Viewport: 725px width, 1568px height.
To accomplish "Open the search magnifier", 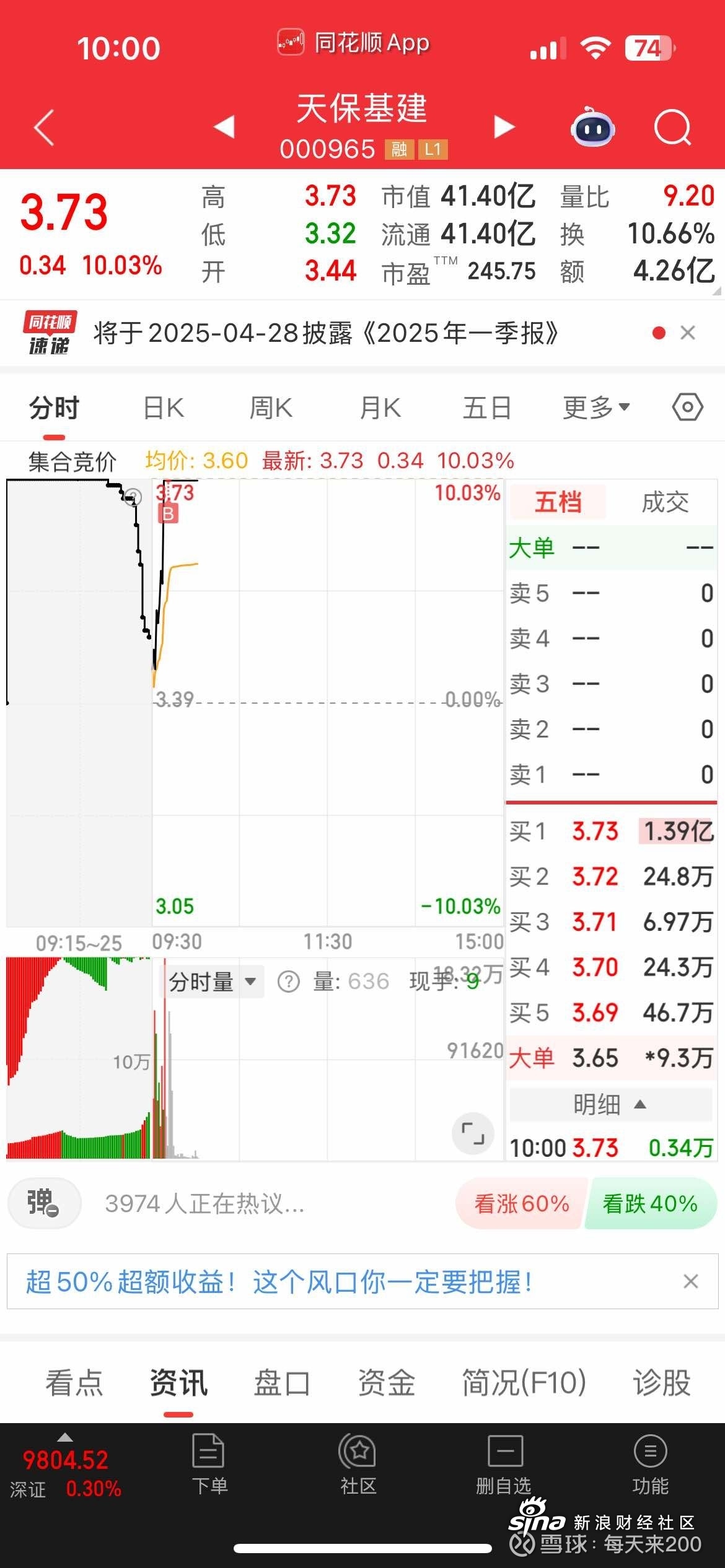I will pos(673,128).
